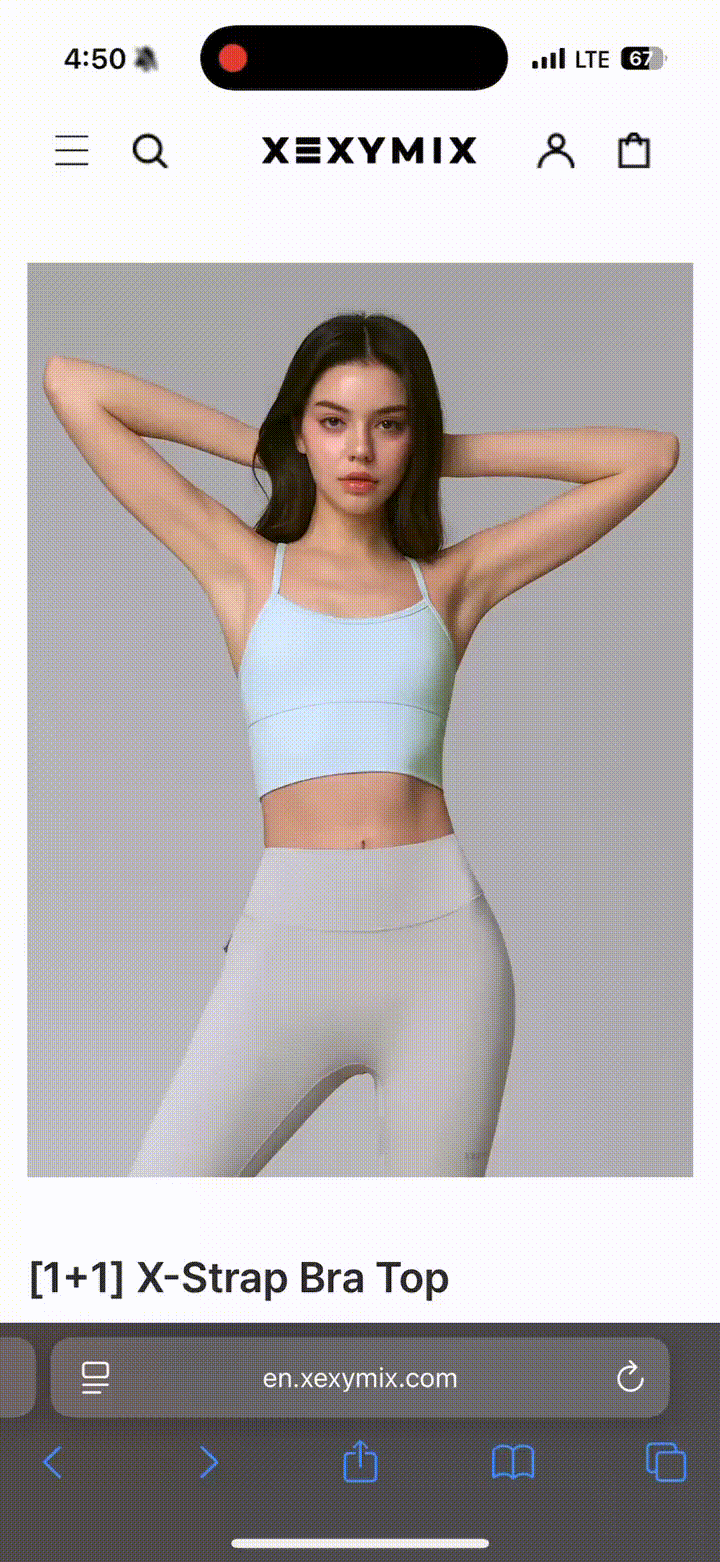Open the site search
This screenshot has width=720, height=1562.
click(150, 151)
